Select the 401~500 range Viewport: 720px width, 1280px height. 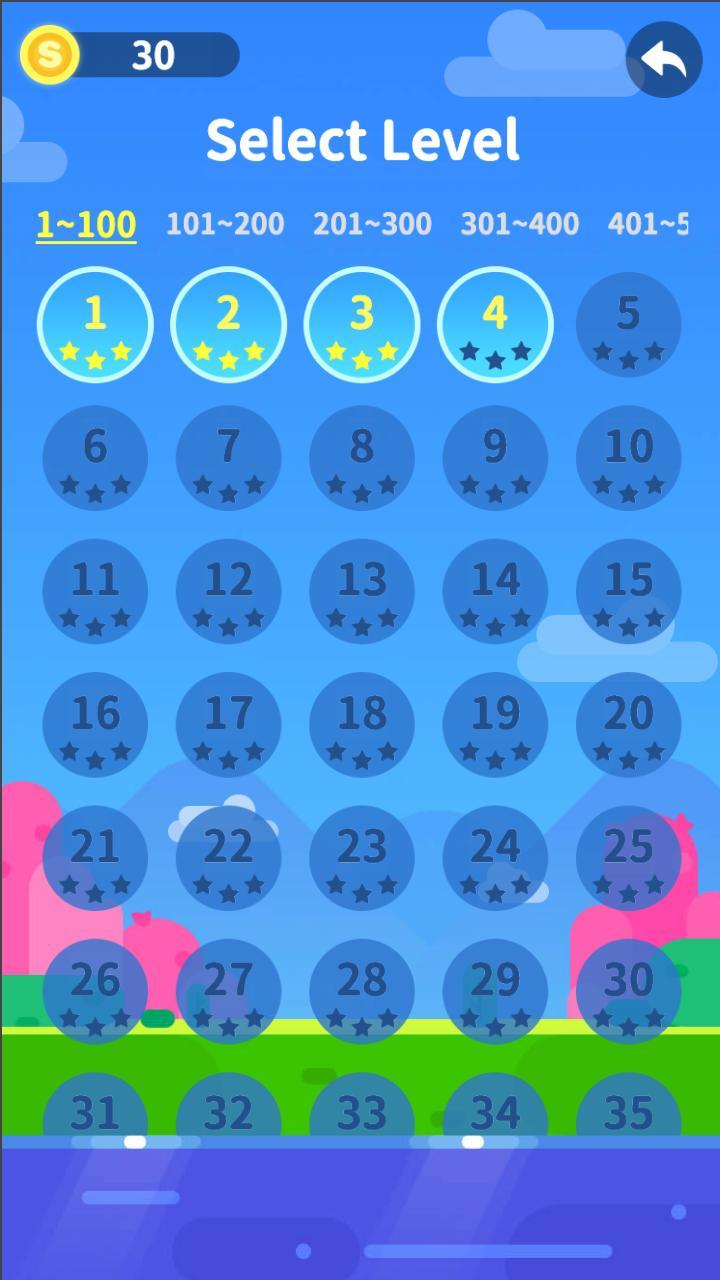tap(649, 223)
